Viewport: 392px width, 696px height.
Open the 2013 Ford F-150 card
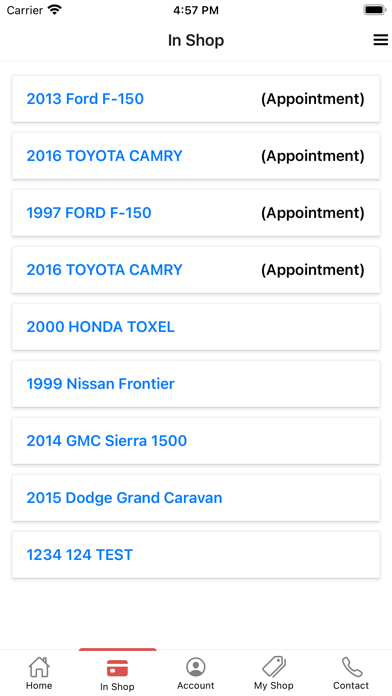[x=196, y=99]
